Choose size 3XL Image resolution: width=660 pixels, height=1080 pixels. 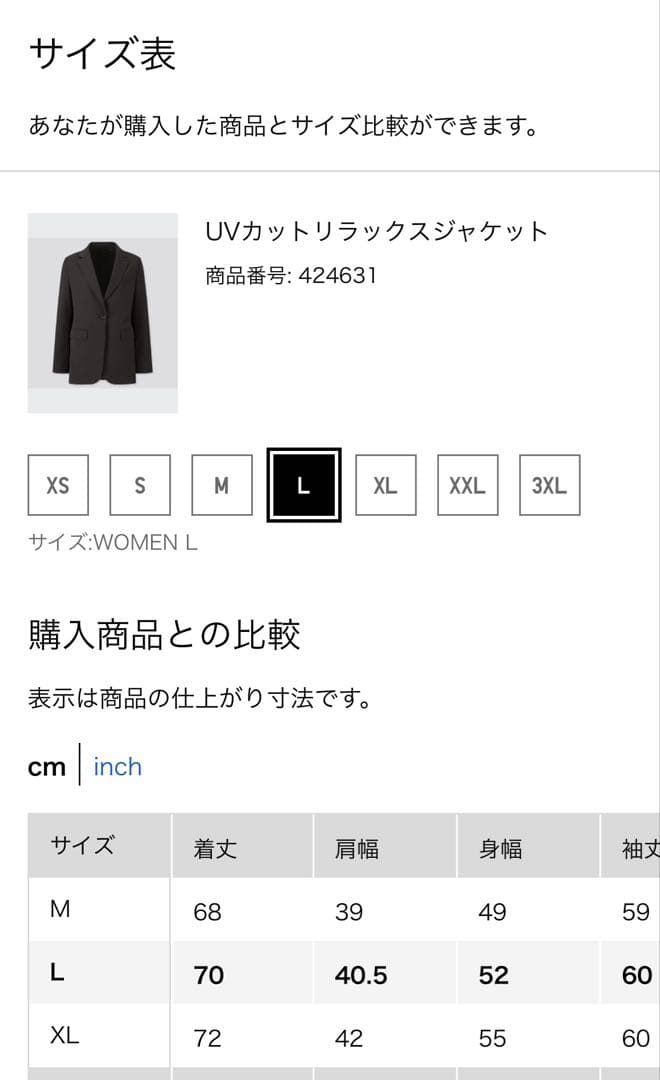pyautogui.click(x=549, y=485)
